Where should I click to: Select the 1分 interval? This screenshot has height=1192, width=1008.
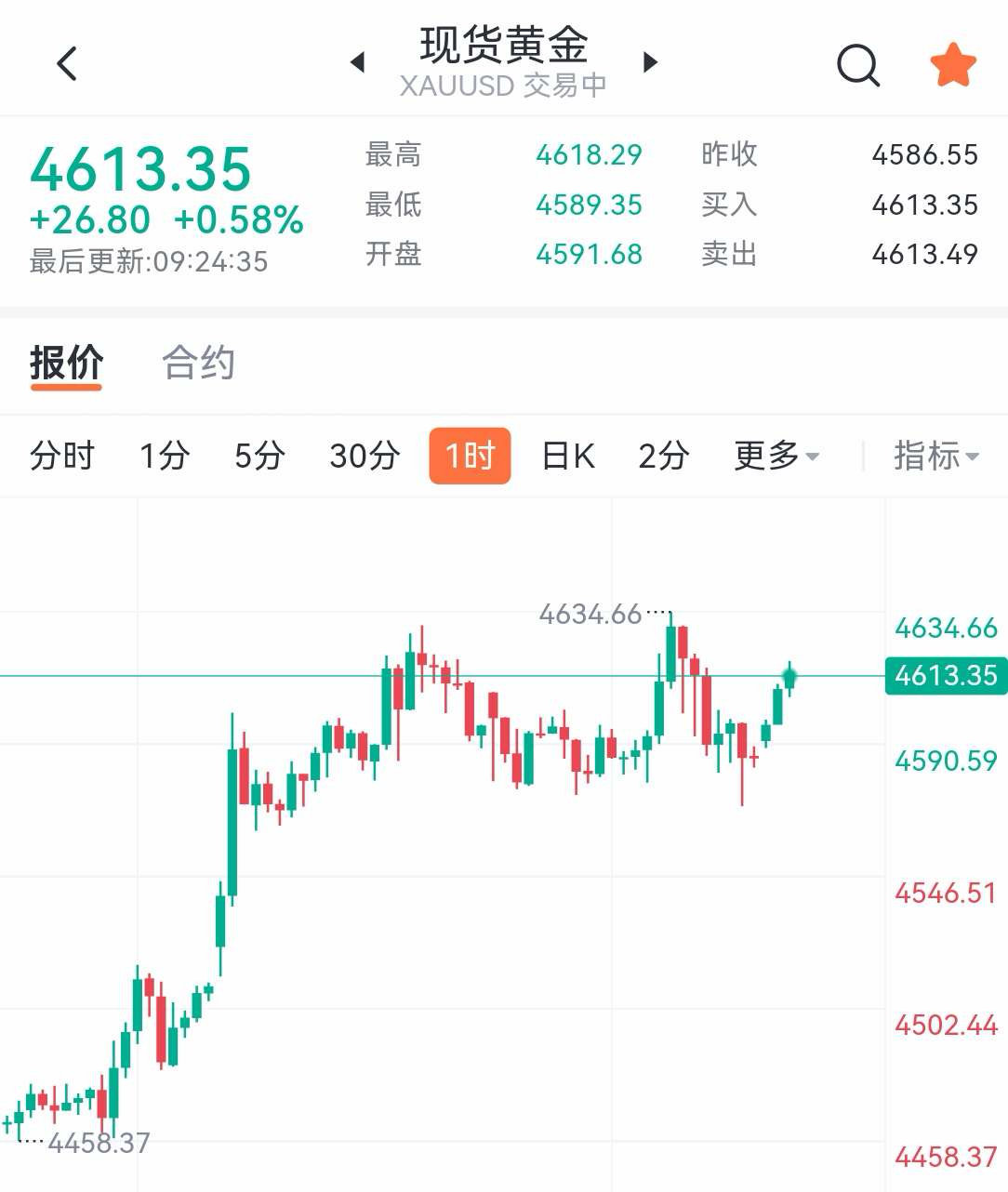[x=165, y=456]
